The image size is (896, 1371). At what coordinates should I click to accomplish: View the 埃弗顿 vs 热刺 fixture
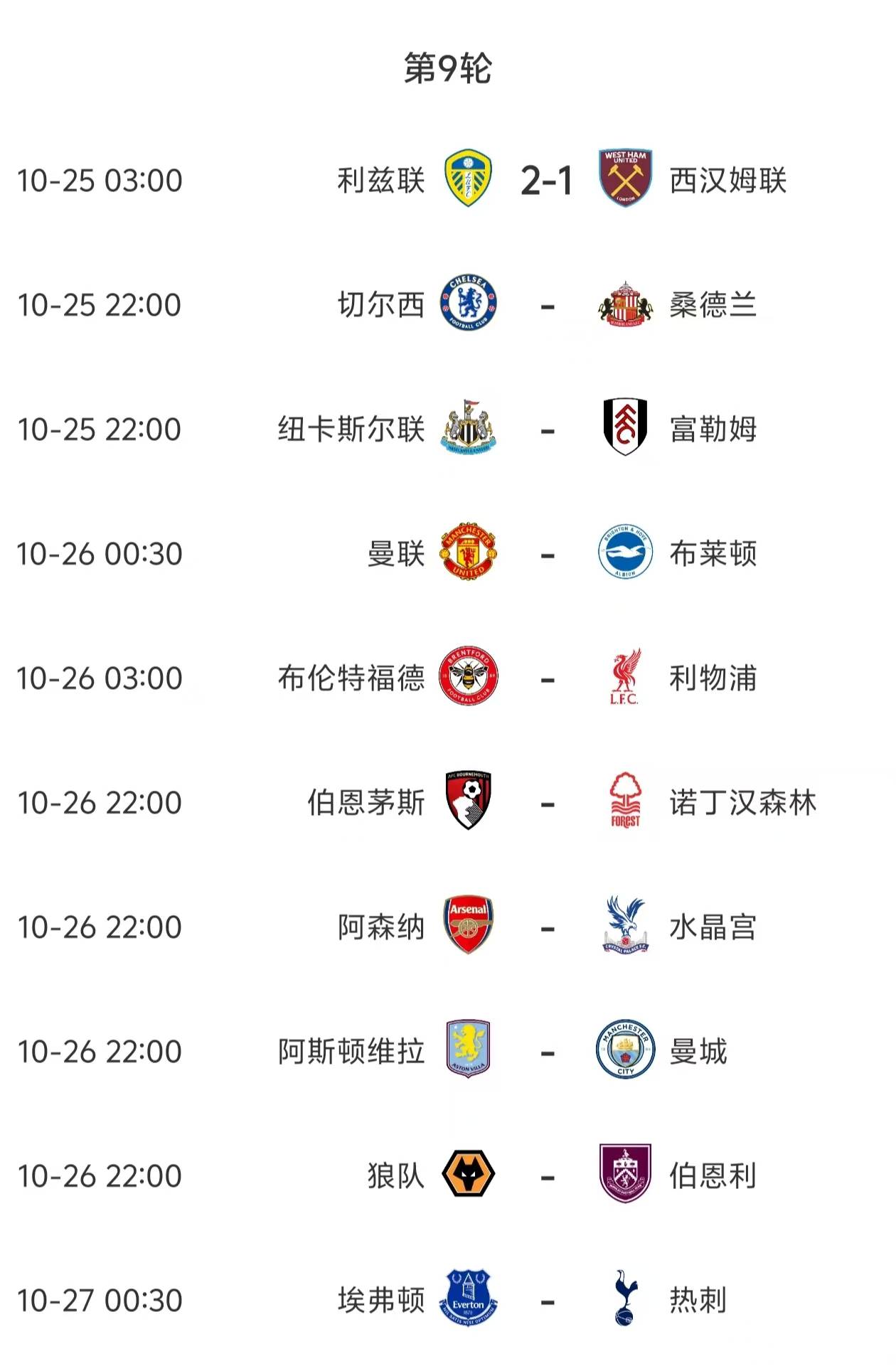(x=546, y=1301)
